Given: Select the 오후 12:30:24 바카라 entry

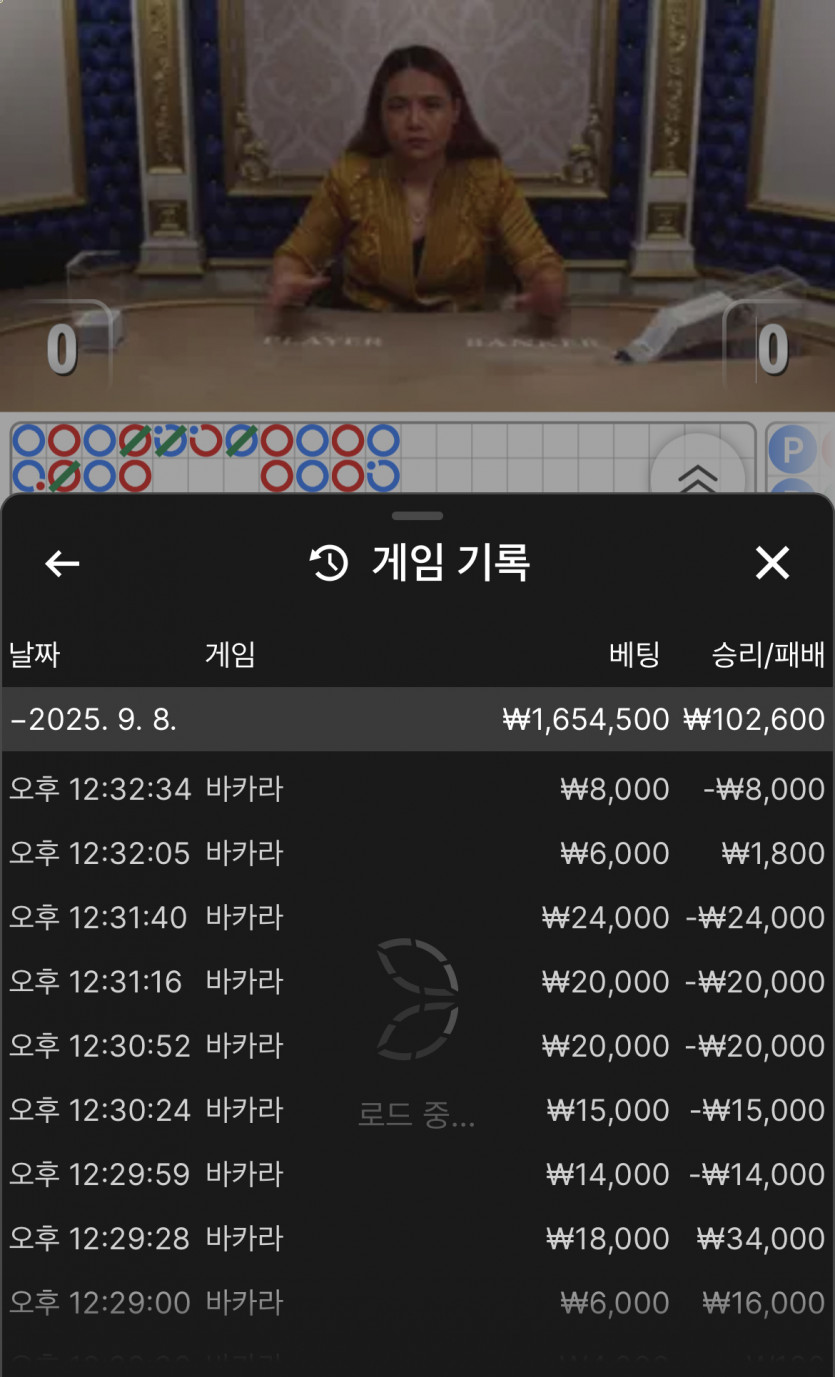Looking at the screenshot, I should 417,1110.
